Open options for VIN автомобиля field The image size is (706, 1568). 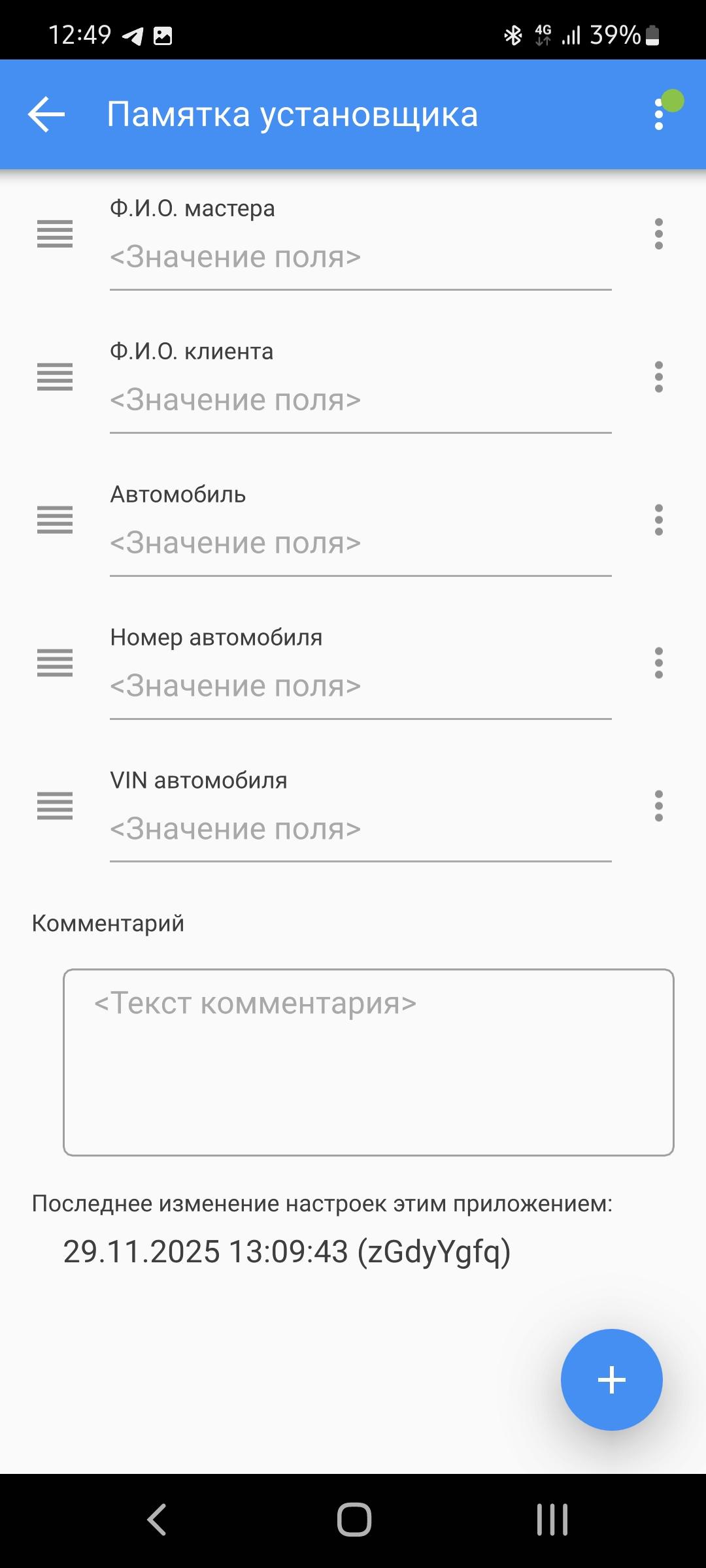658,806
